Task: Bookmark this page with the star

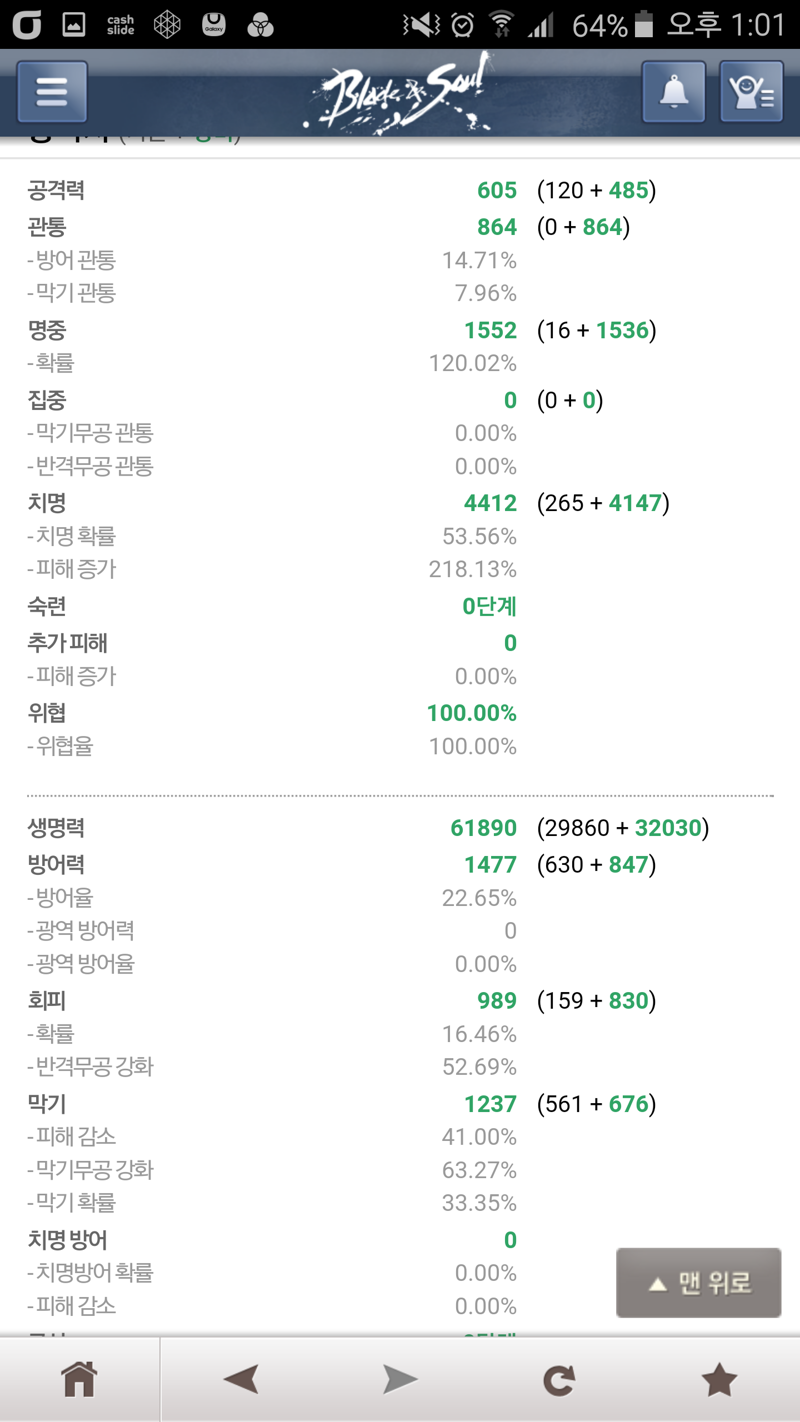Action: (719, 1380)
